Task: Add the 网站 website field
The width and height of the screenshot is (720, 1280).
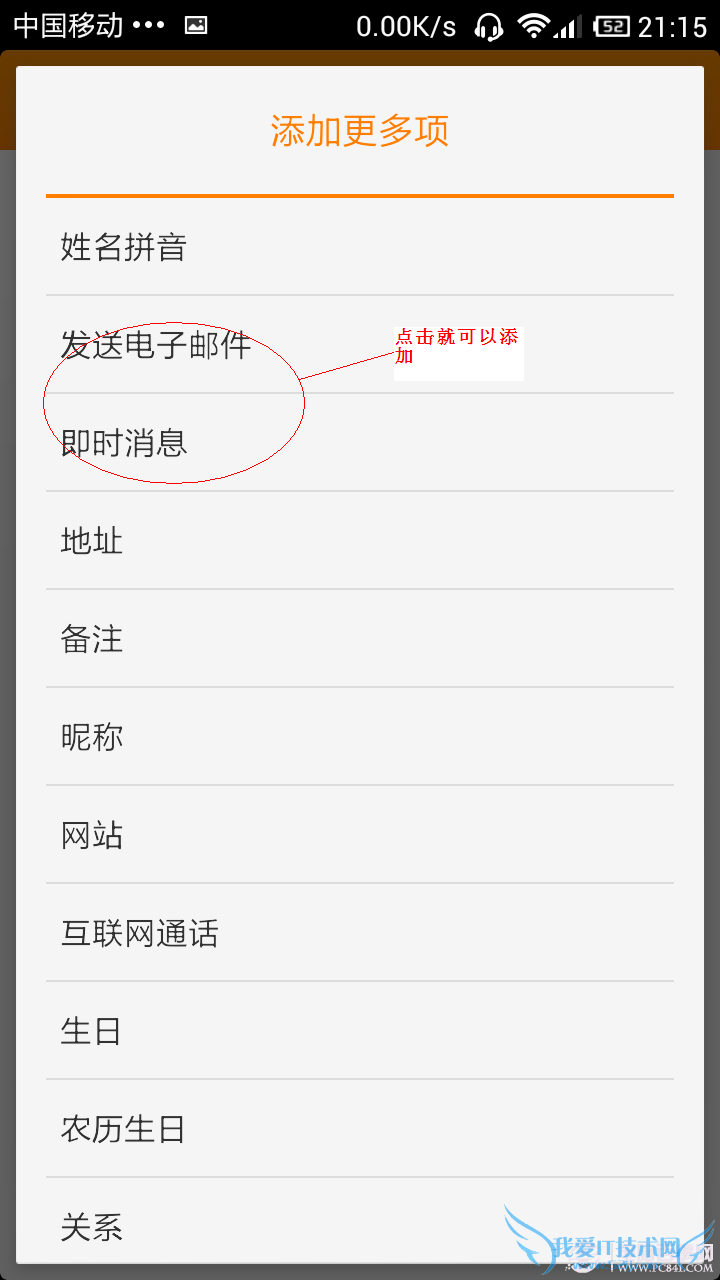Action: [x=92, y=835]
